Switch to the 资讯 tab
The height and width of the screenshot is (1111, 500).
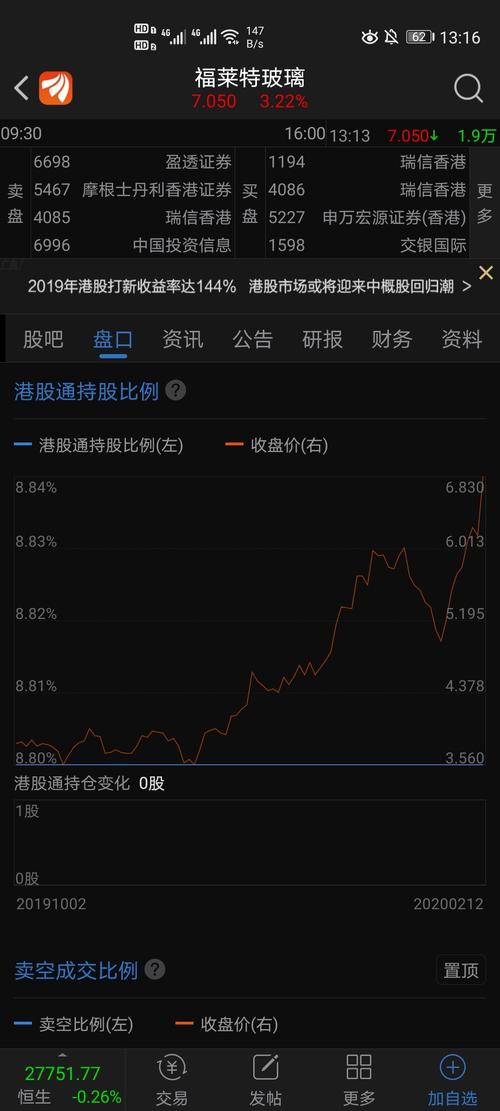183,339
